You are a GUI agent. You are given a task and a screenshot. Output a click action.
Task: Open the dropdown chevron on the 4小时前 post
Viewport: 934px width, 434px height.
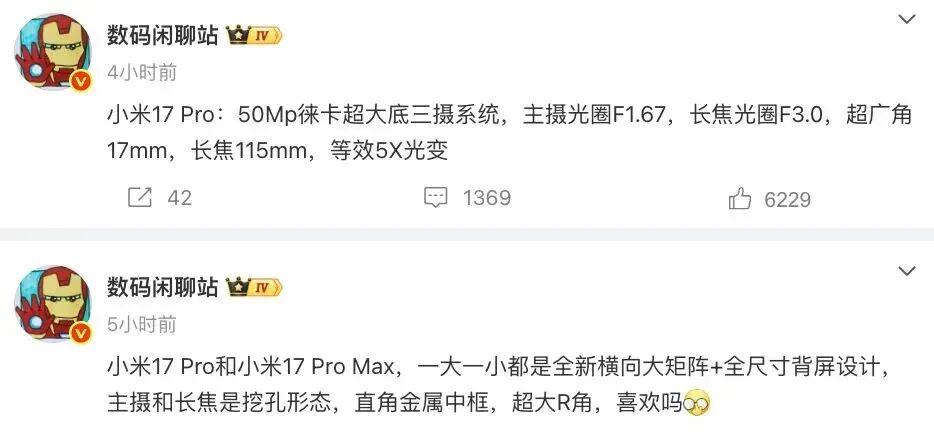coord(906,19)
